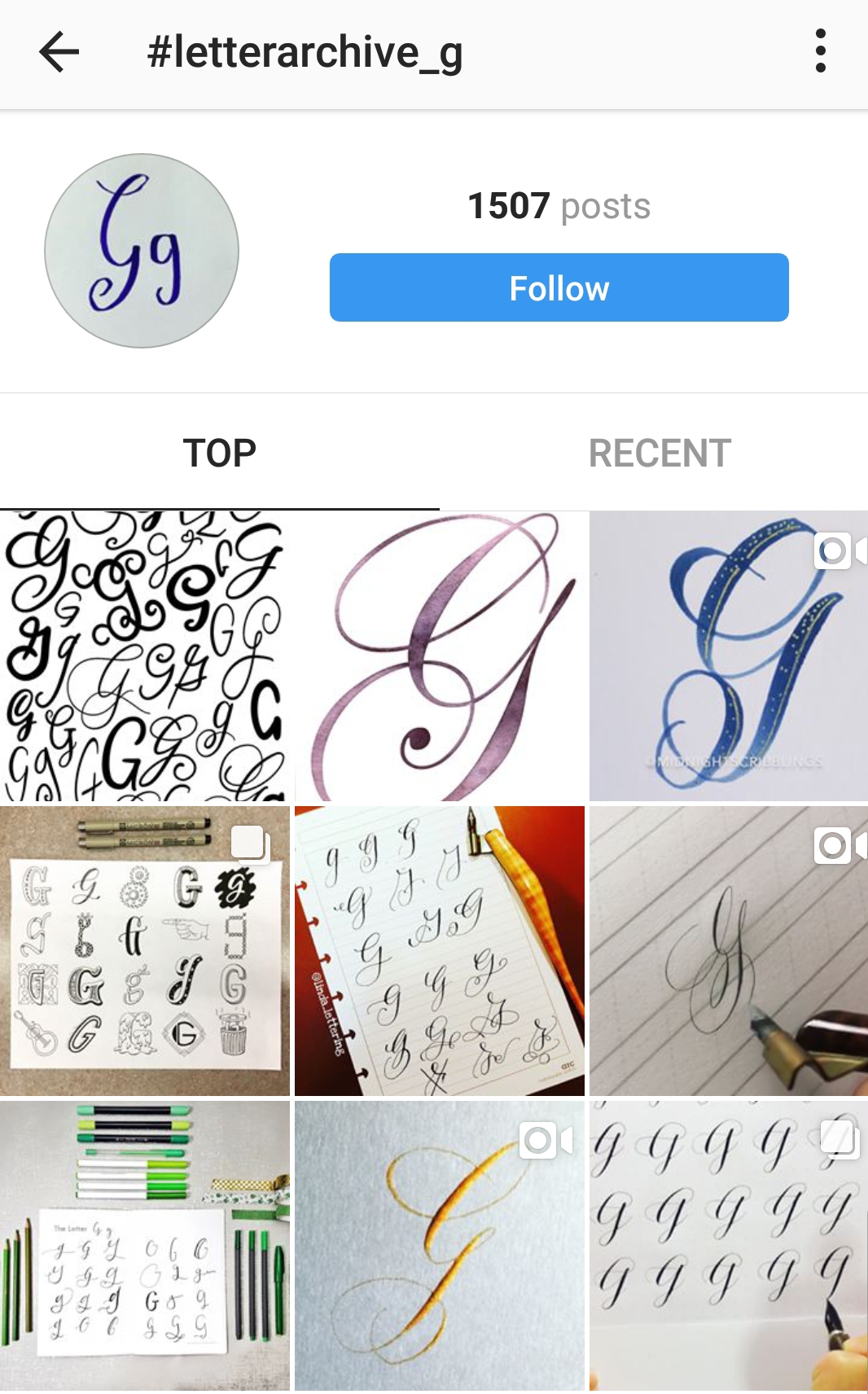
Task: Open the black-and-white G pattern post
Action: (x=144, y=656)
